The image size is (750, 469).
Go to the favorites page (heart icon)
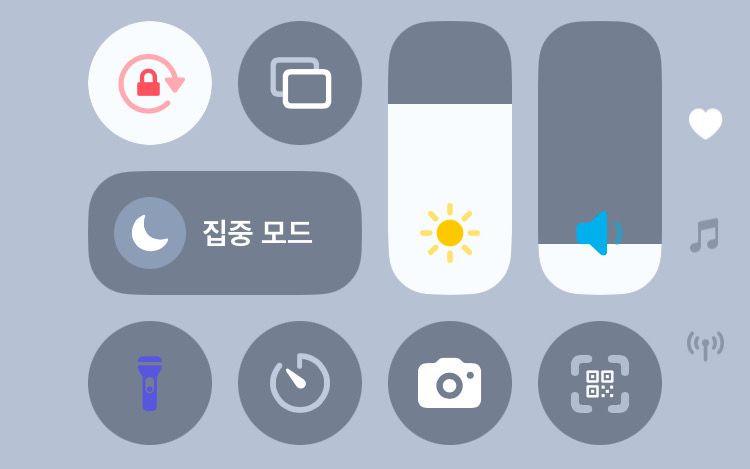click(x=705, y=124)
